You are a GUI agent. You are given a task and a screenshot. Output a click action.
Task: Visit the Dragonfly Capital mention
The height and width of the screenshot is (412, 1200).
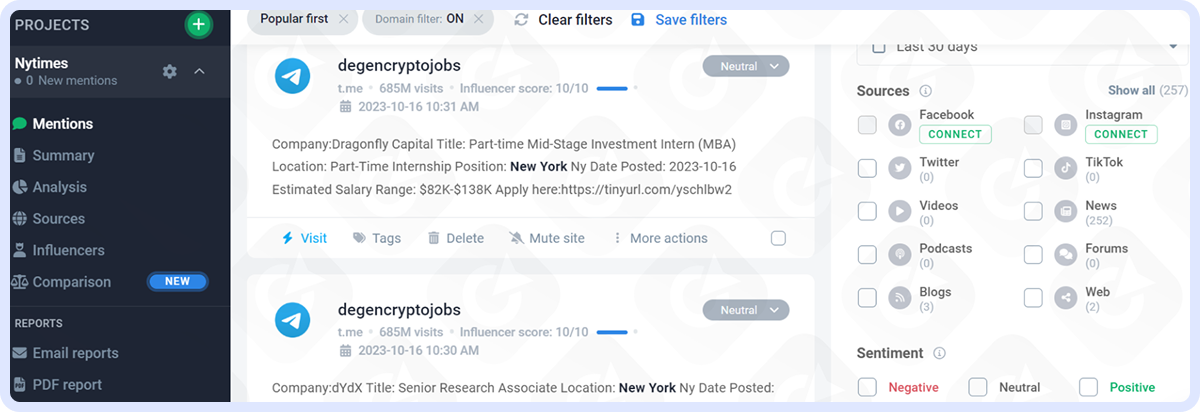point(304,238)
